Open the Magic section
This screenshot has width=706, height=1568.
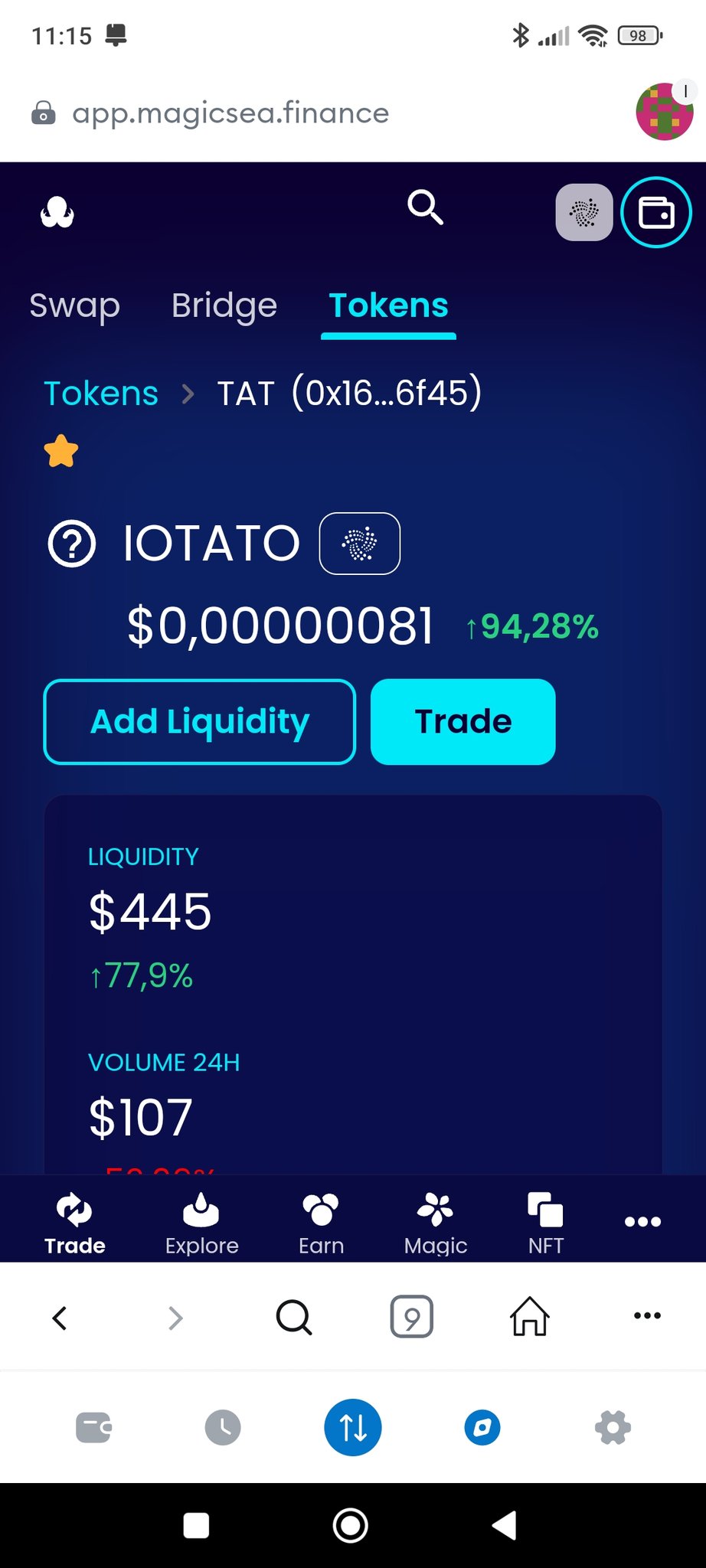(435, 1223)
